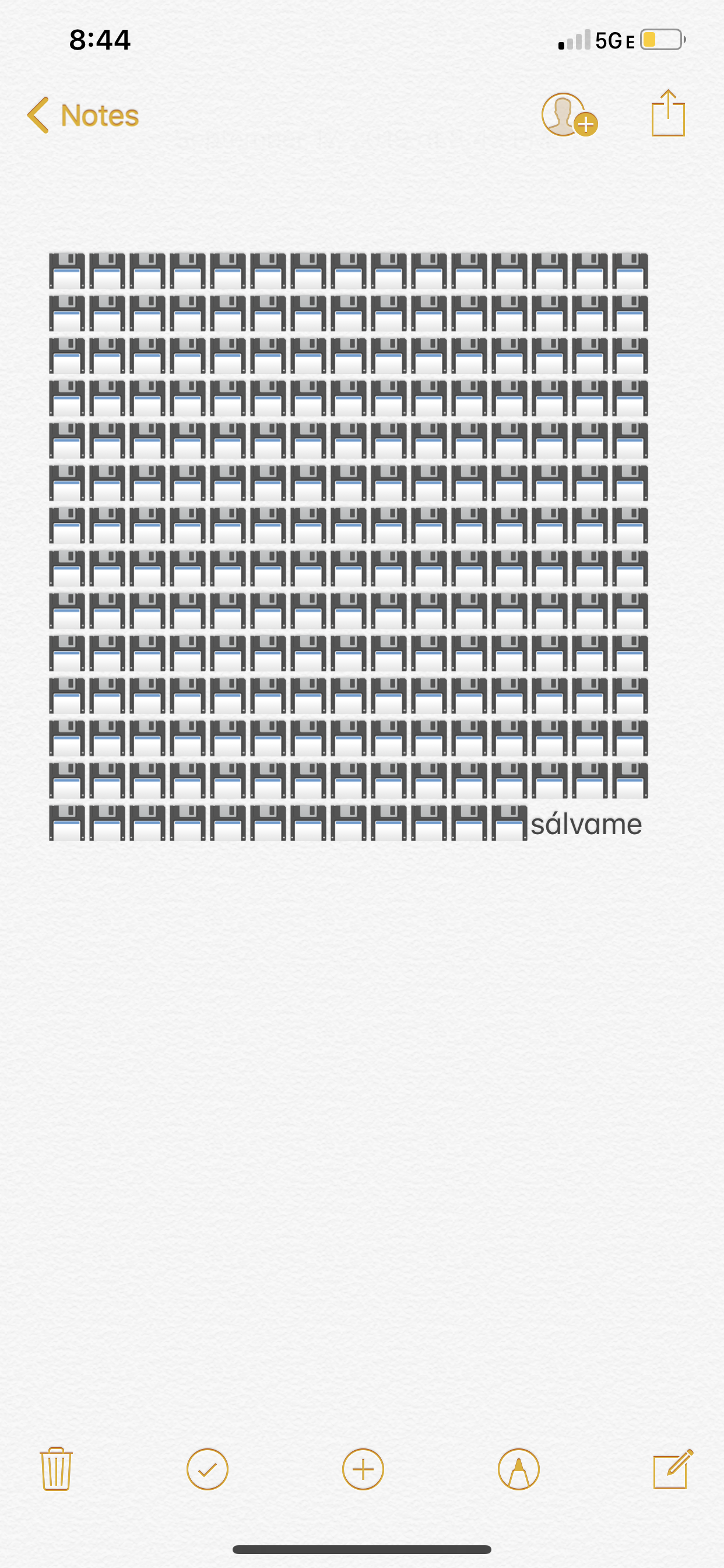Image resolution: width=724 pixels, height=1568 pixels.
Task: Add a checklist to the note
Action: tap(207, 1469)
